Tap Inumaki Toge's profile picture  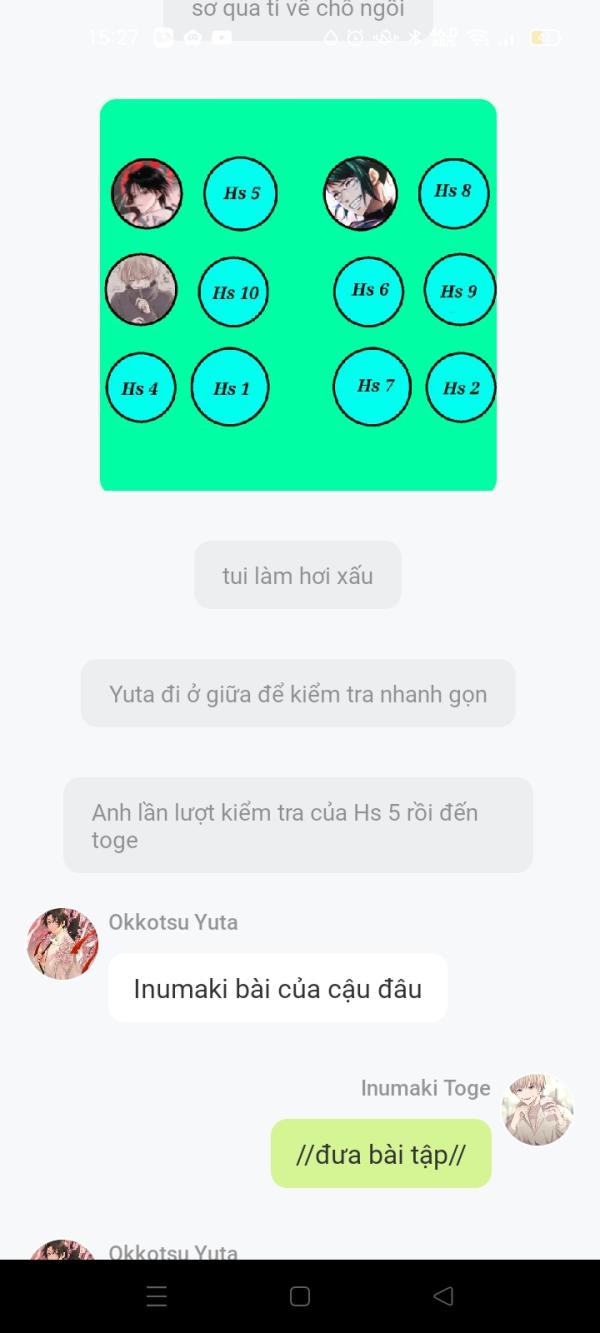(x=537, y=1109)
